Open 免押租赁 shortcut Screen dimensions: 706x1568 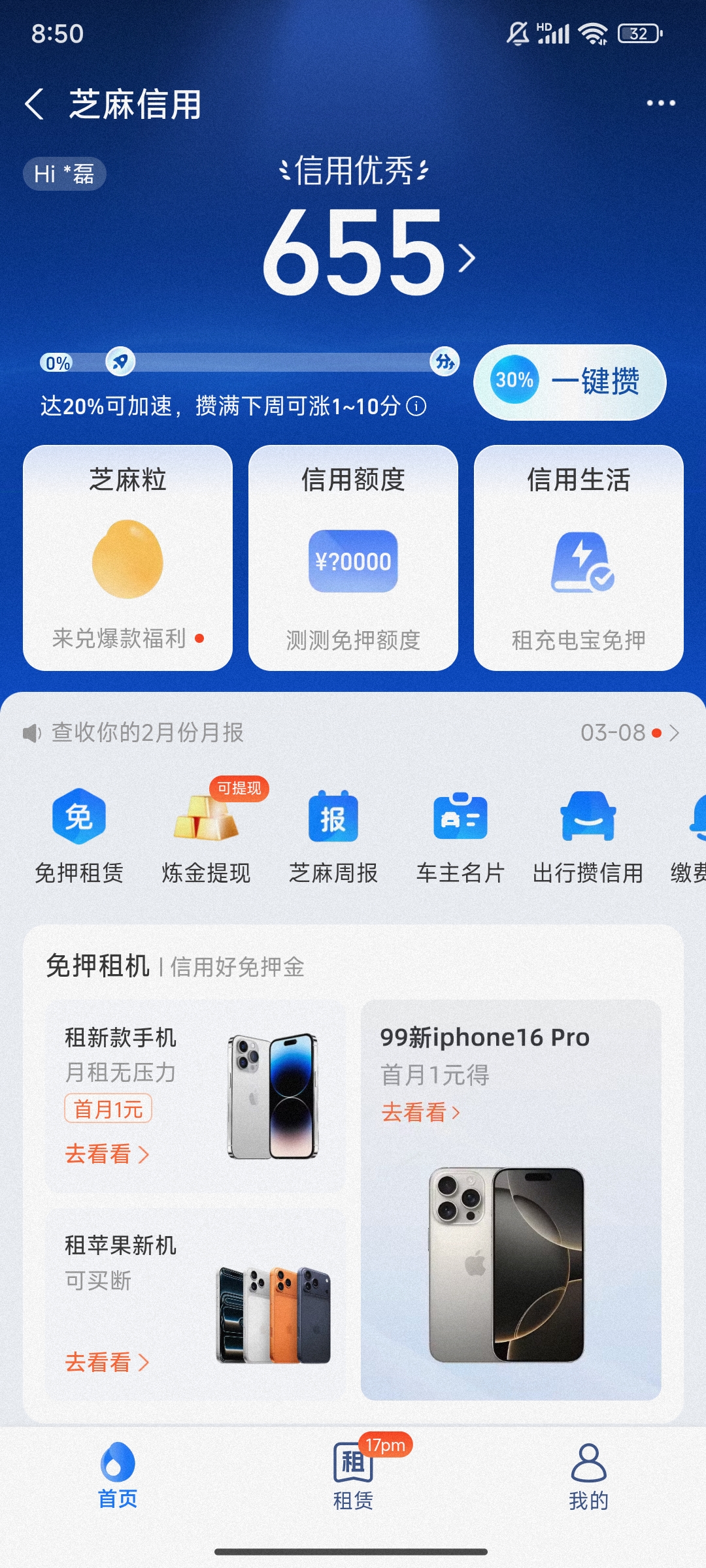[x=78, y=836]
